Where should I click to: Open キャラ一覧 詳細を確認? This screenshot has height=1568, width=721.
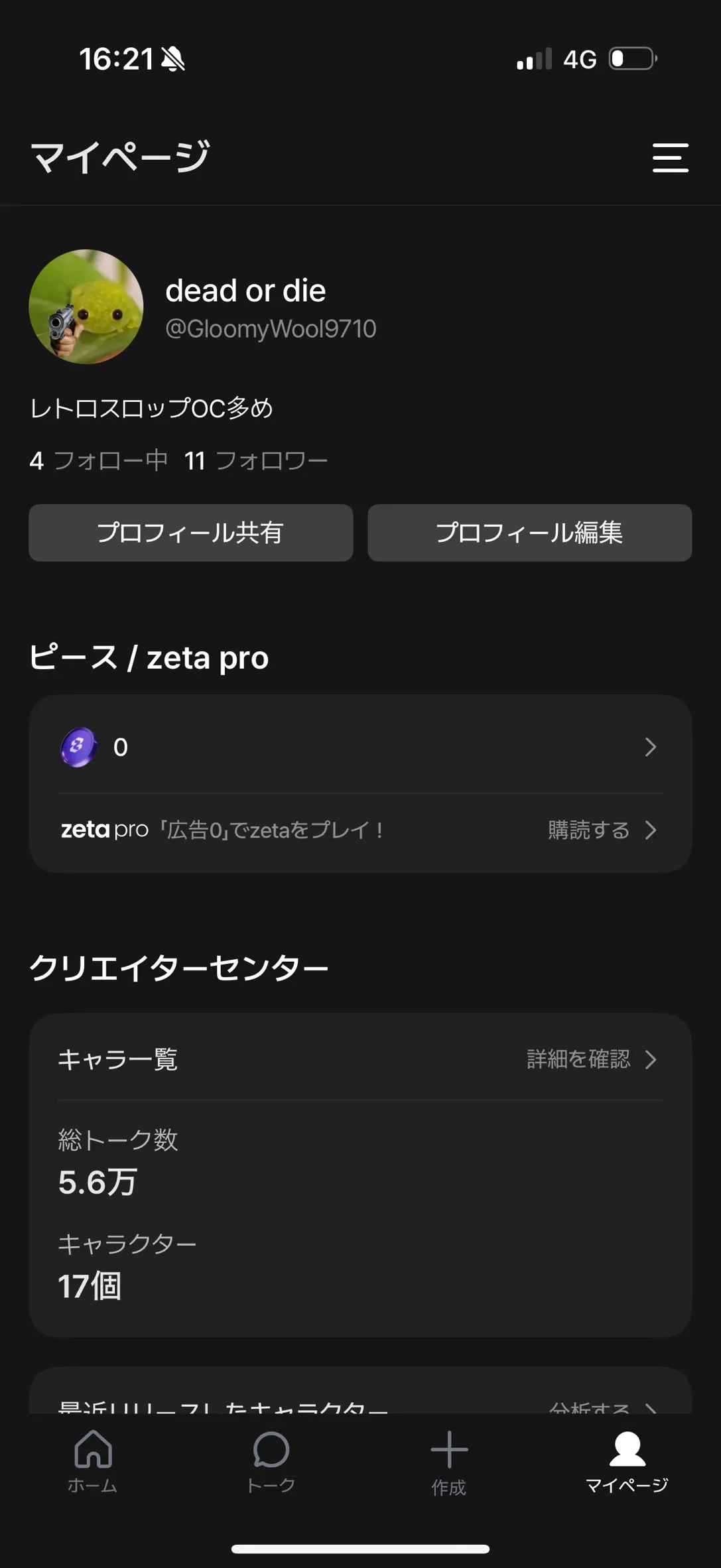(x=590, y=1059)
